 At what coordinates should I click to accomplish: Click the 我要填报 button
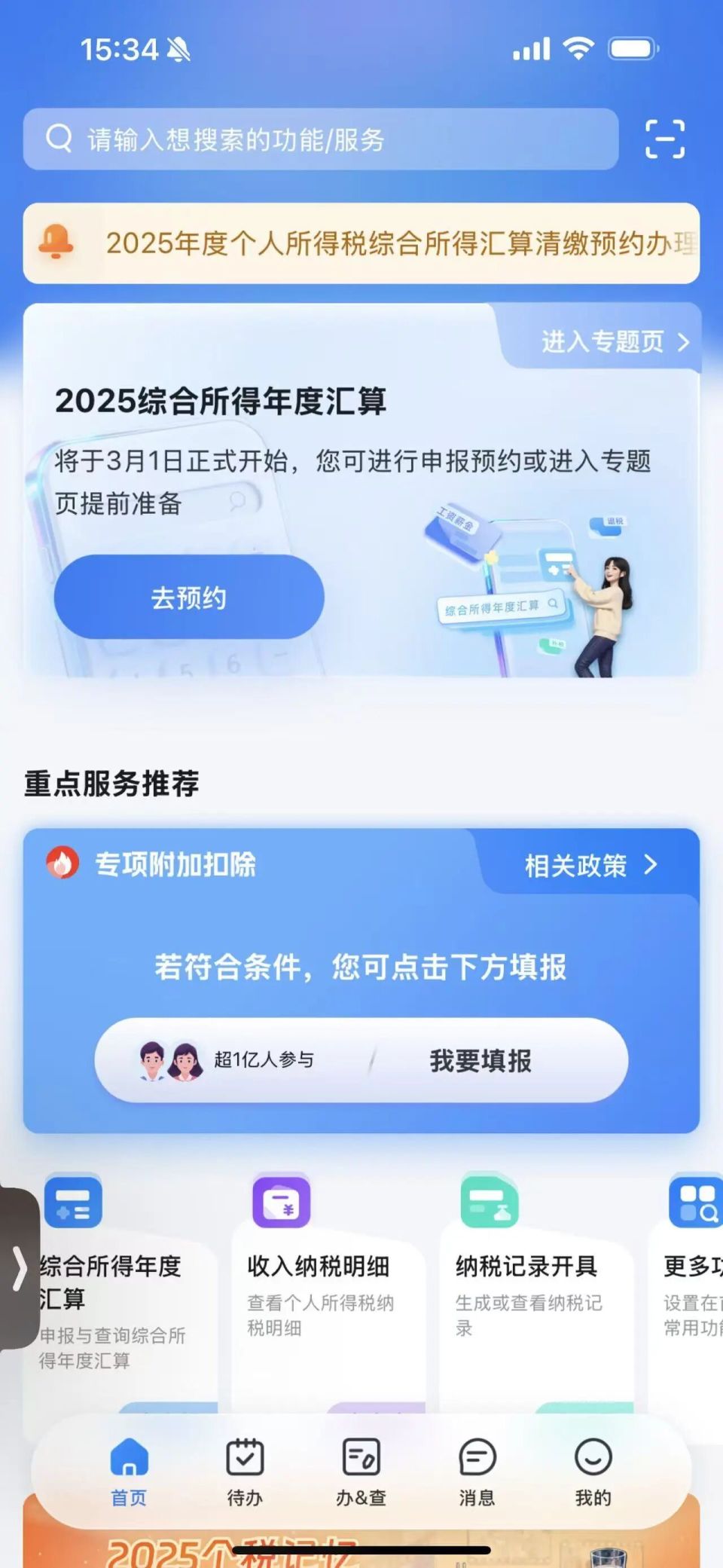(480, 1060)
